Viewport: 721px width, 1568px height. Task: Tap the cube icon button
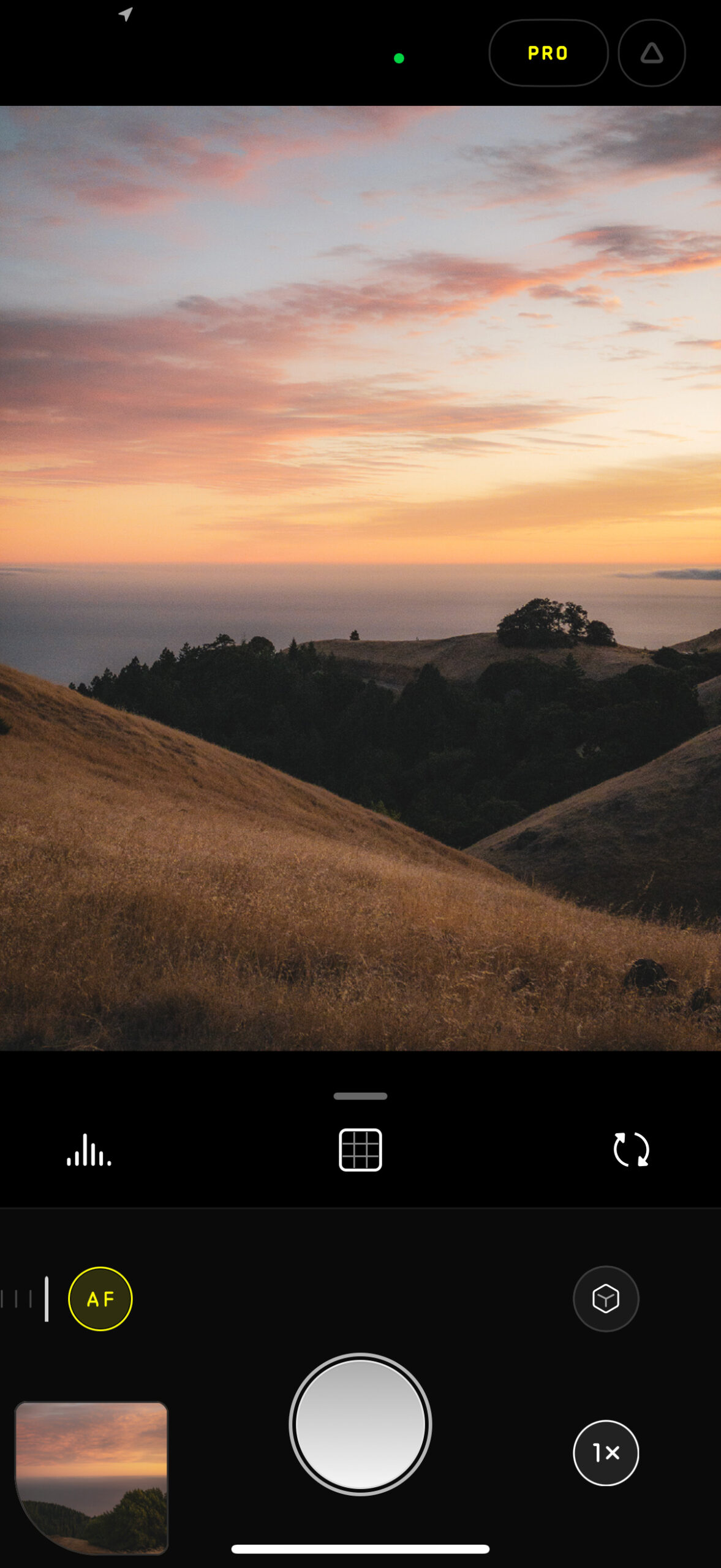606,1298
